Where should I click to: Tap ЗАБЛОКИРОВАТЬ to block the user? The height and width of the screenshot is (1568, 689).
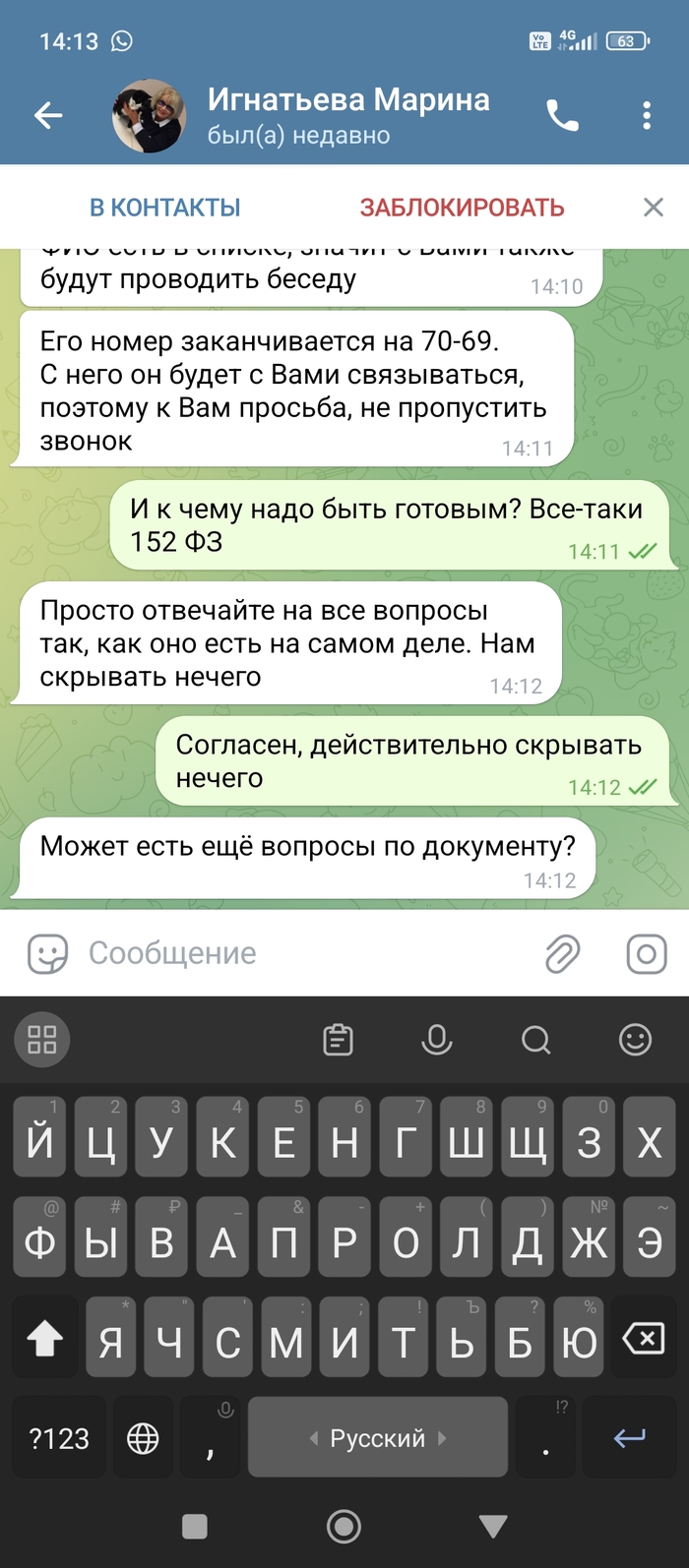[462, 208]
